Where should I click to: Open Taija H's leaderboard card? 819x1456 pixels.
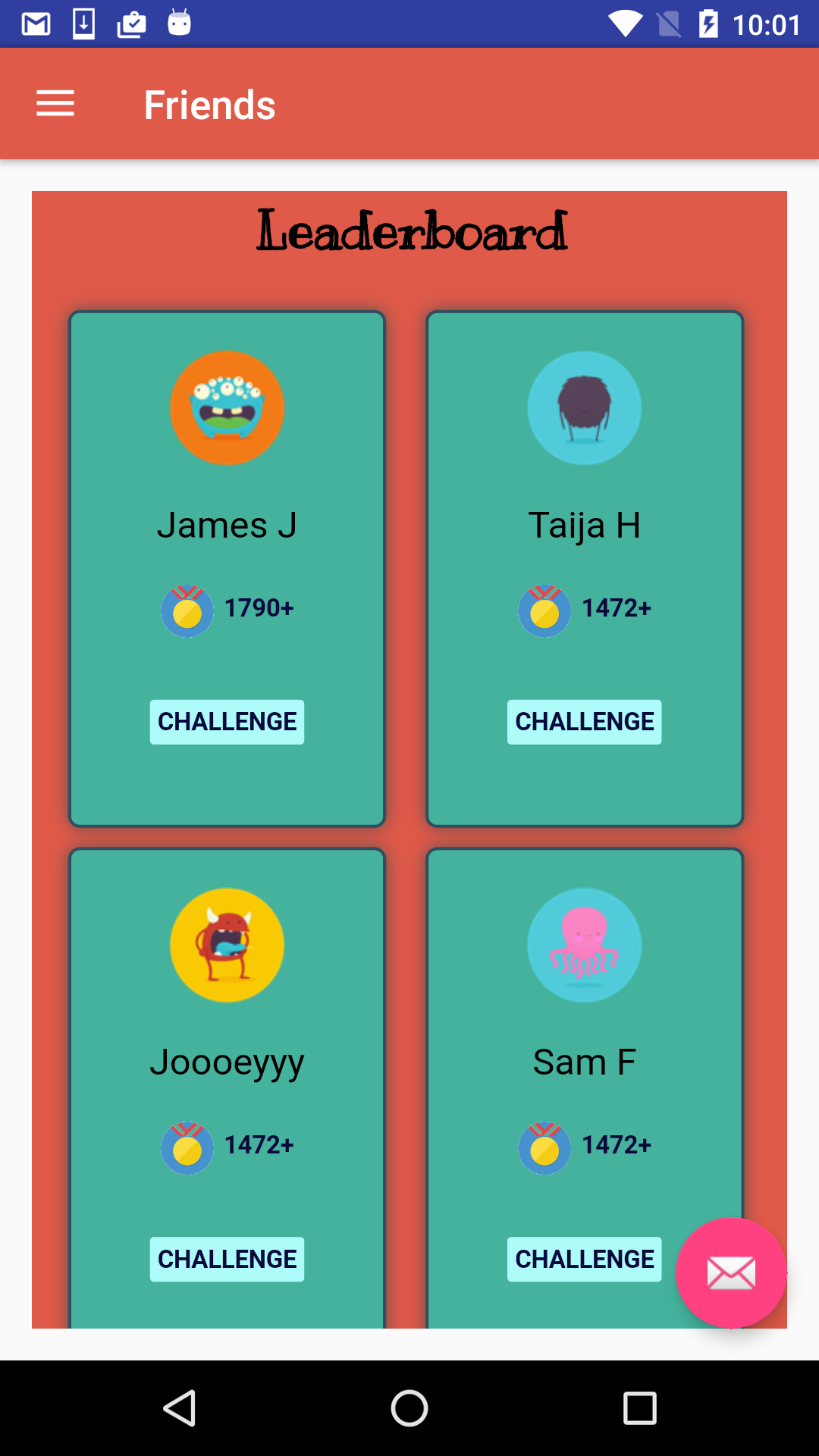coord(585,569)
